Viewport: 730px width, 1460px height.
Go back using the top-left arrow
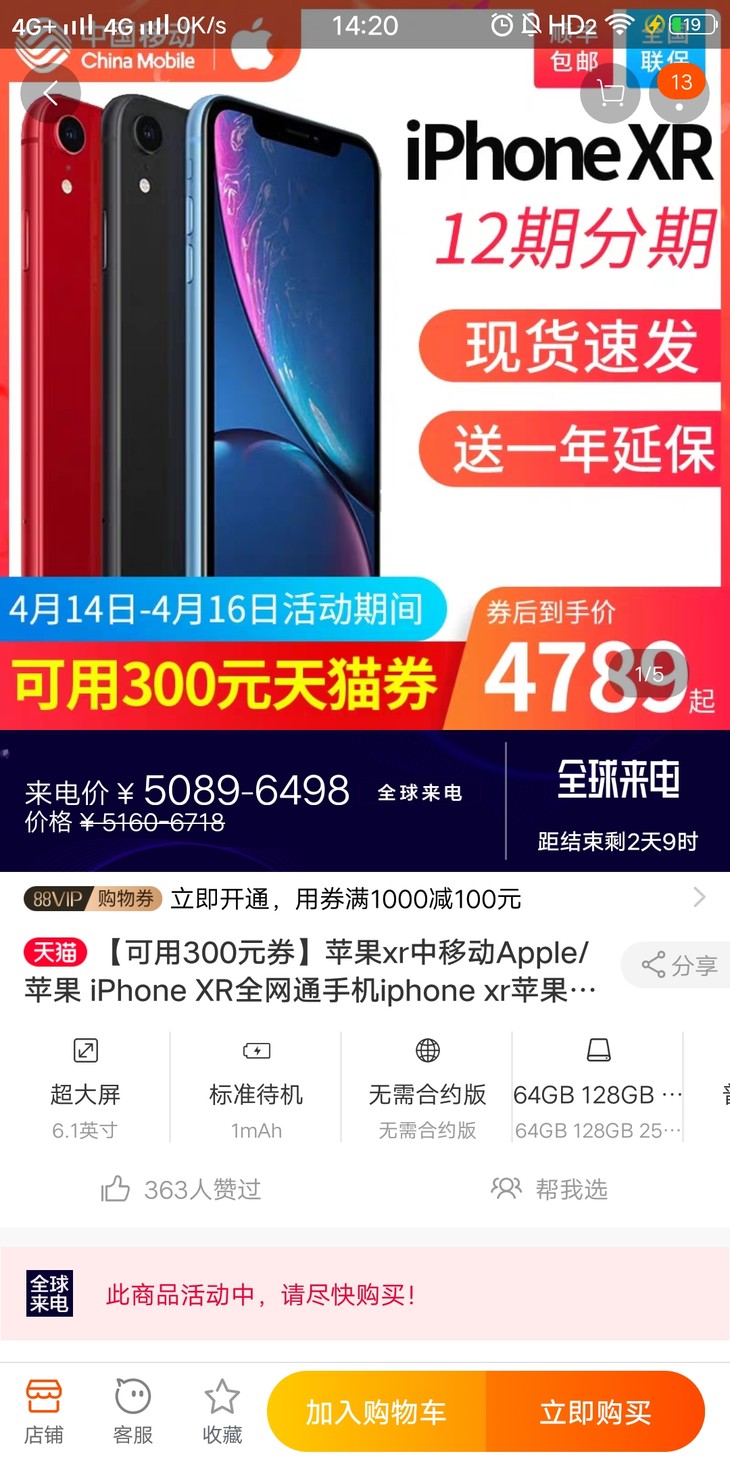tap(50, 94)
